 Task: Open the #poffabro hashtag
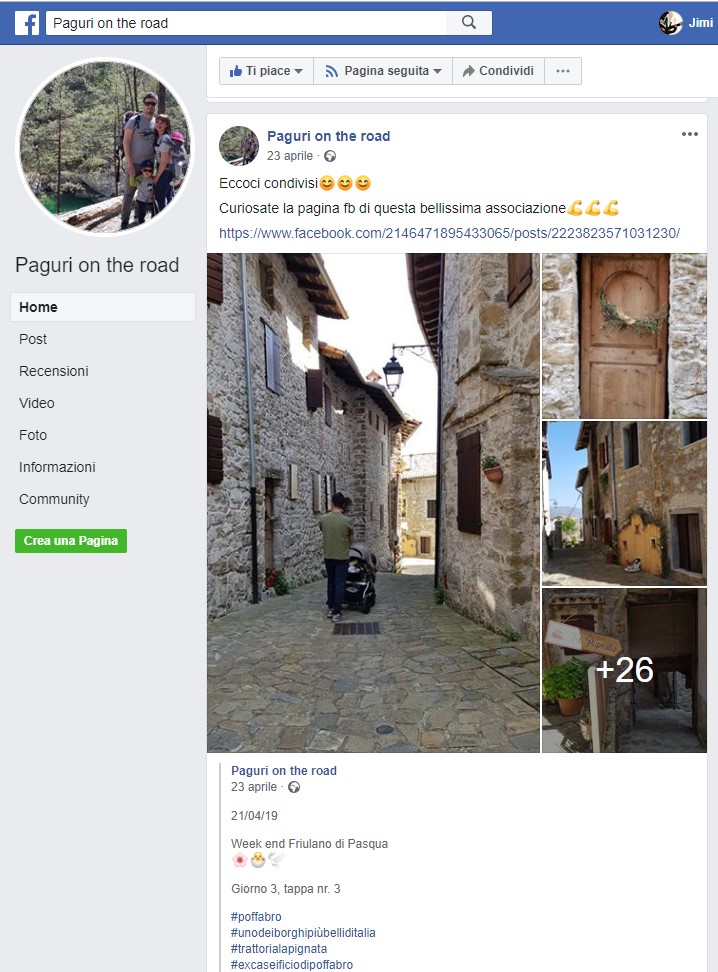point(256,917)
